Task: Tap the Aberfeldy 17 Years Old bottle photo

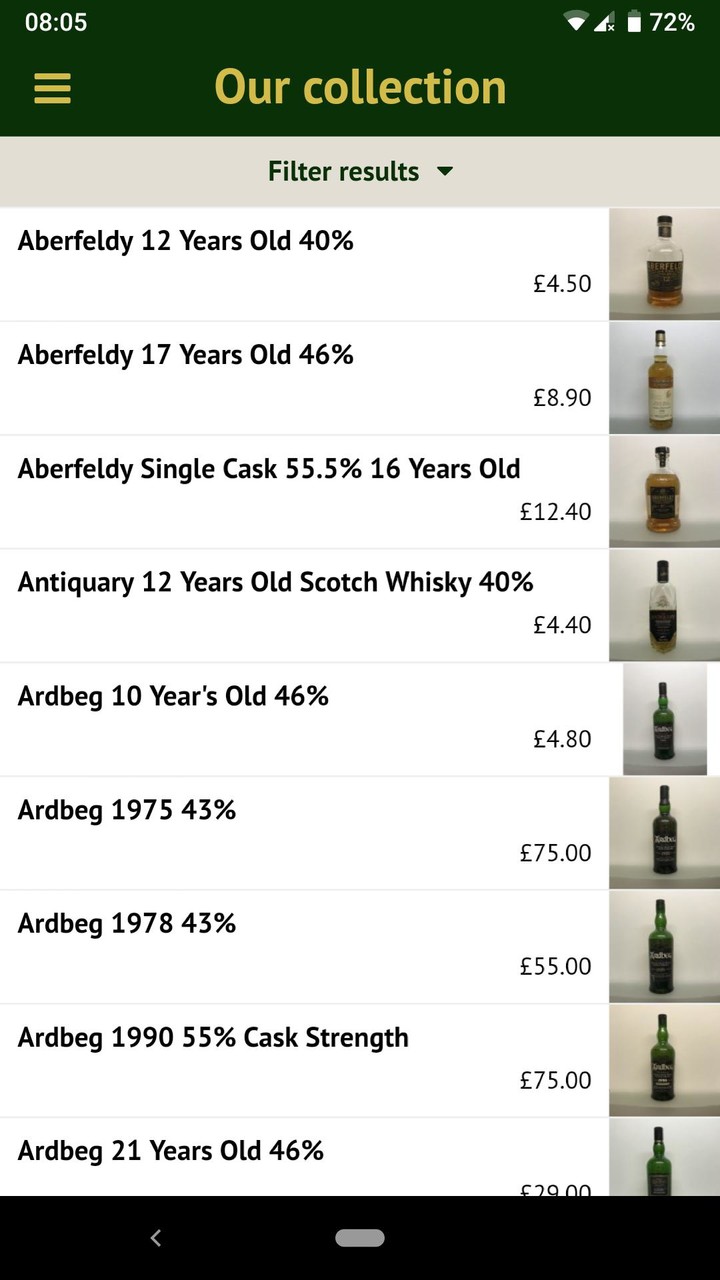Action: 664,377
